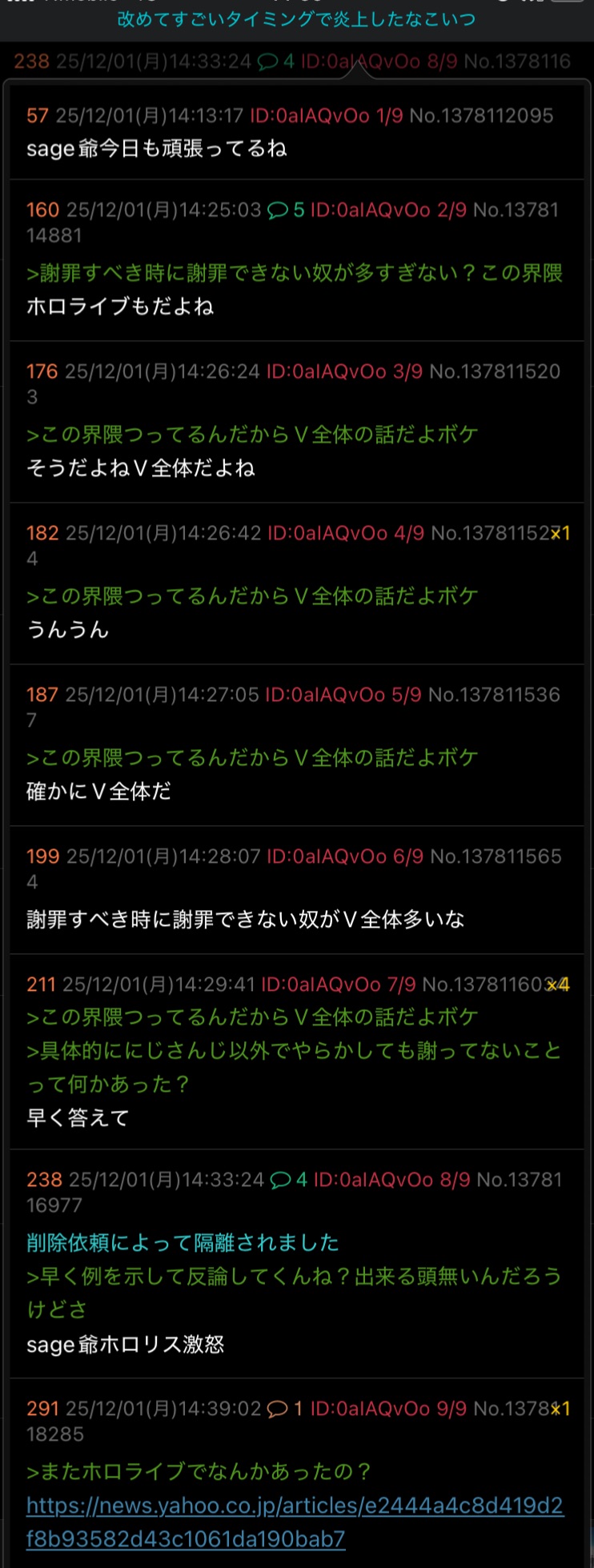This screenshot has width=594, height=1568.
Task: Open the Yahoo news article link
Action: click(295, 1522)
